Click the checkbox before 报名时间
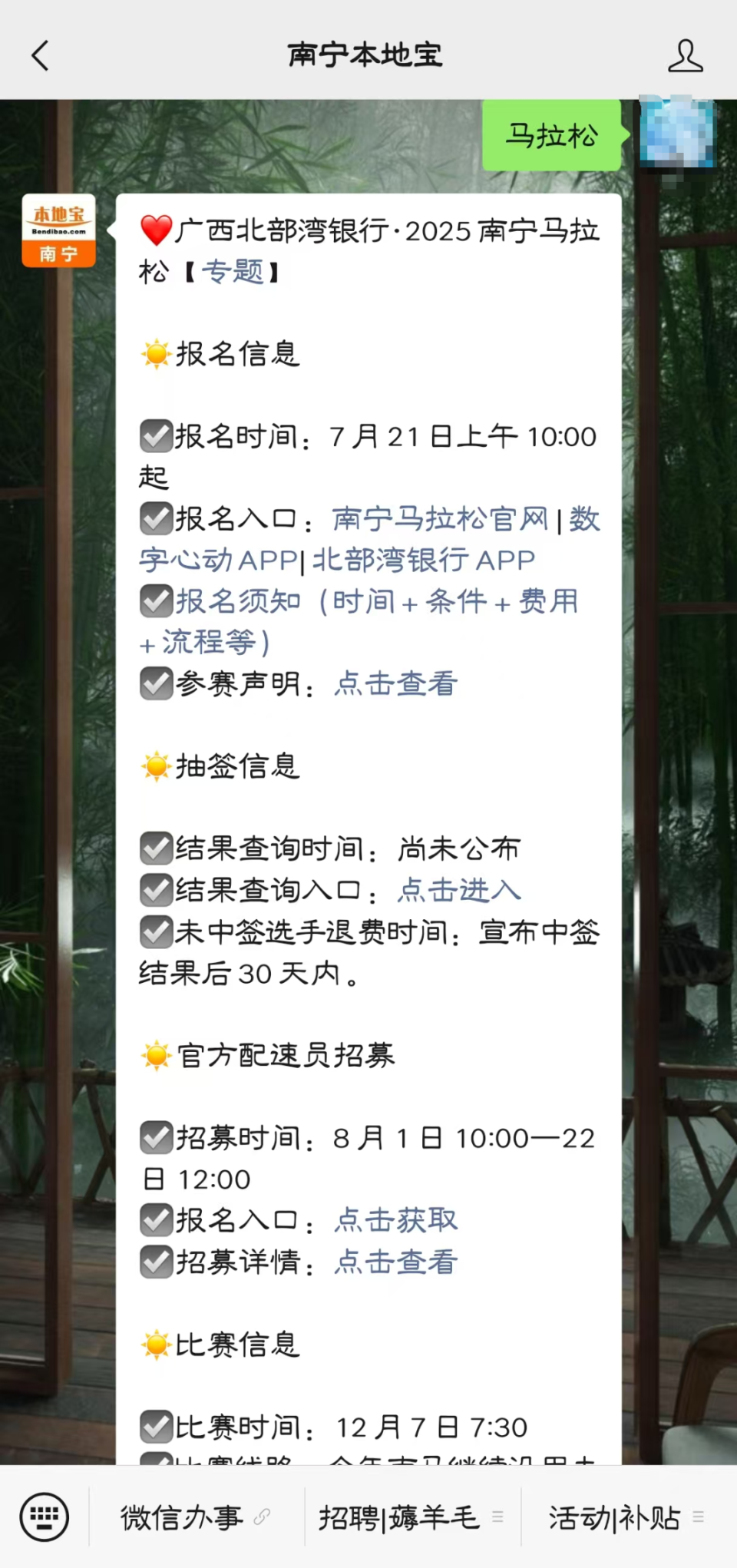The height and width of the screenshot is (1568, 737). (x=156, y=435)
